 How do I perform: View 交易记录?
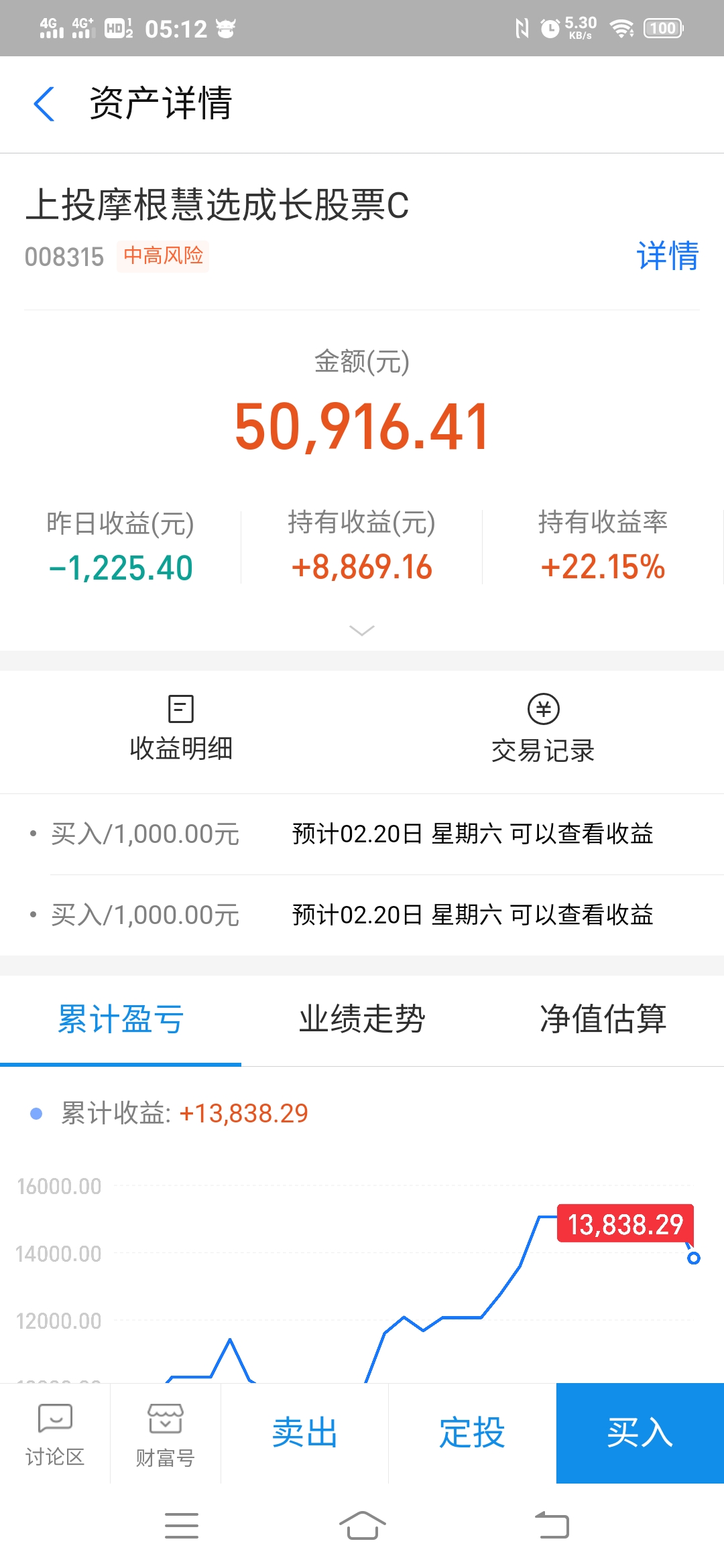tap(543, 730)
